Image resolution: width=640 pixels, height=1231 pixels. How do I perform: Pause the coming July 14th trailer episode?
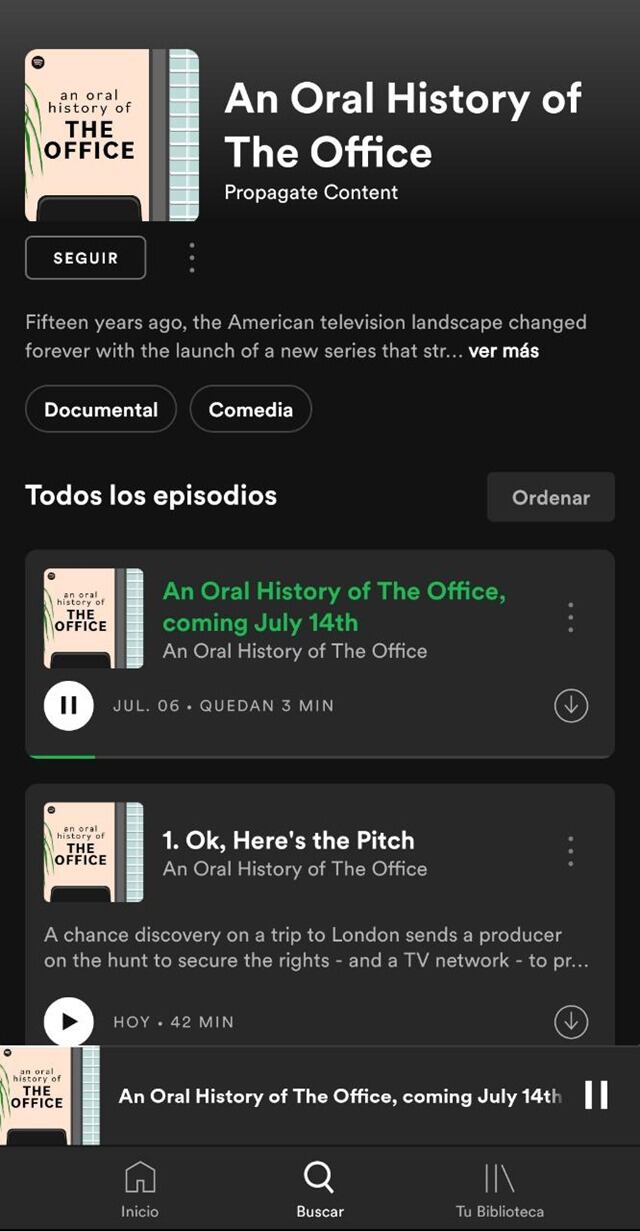point(69,705)
